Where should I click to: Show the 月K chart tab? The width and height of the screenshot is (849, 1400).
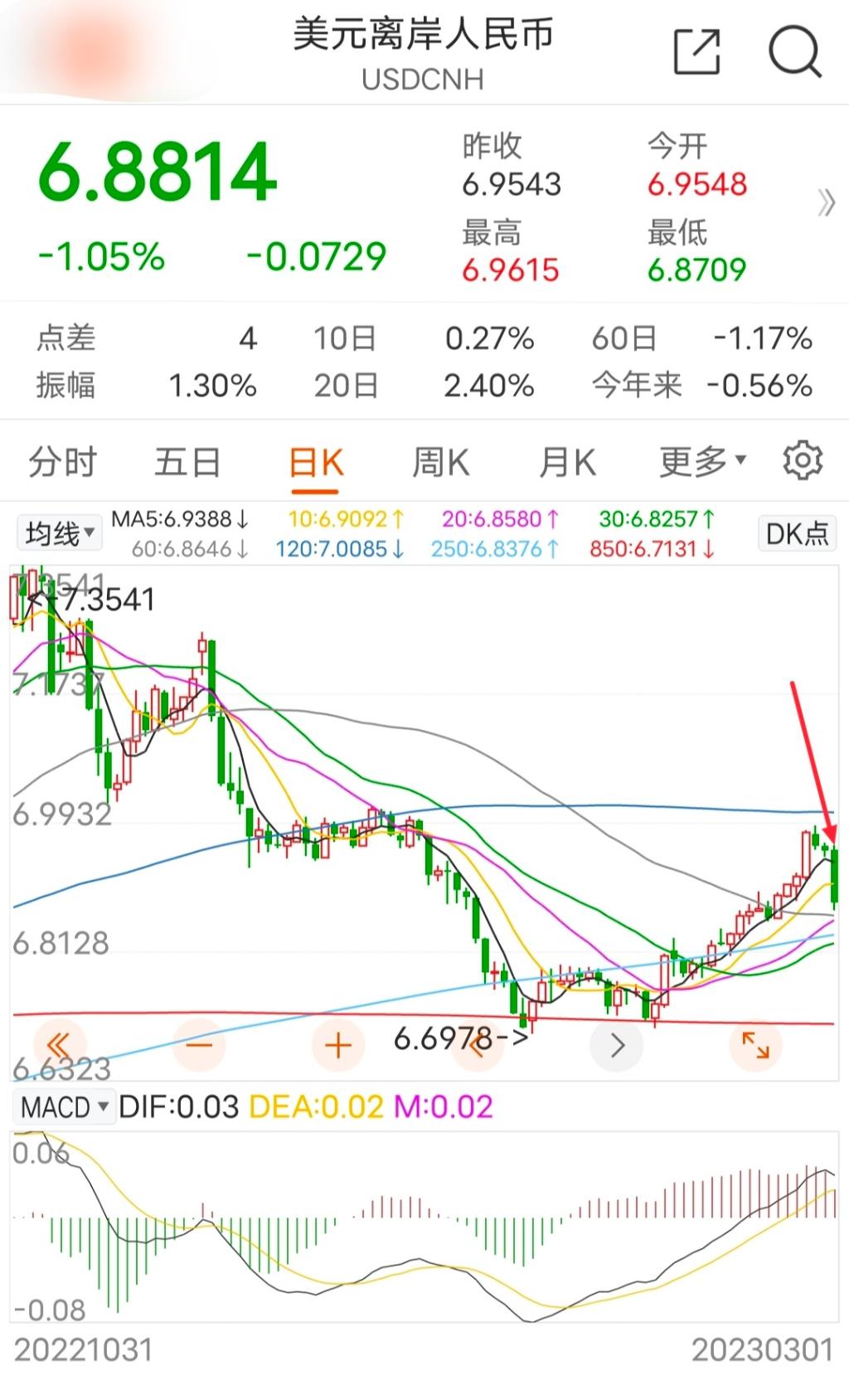pyautogui.click(x=567, y=462)
